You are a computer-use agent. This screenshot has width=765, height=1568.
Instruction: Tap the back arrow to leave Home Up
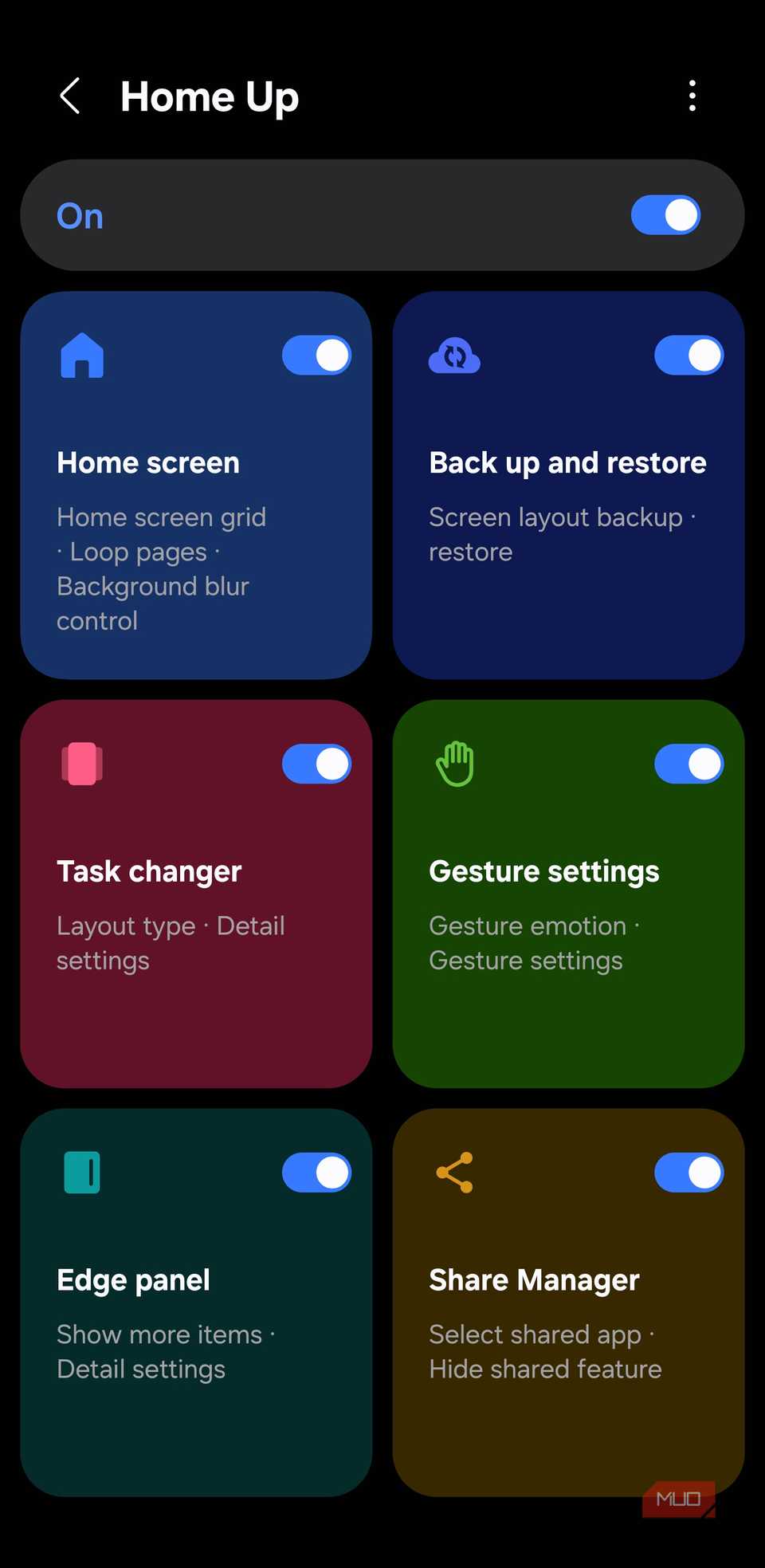[x=70, y=96]
